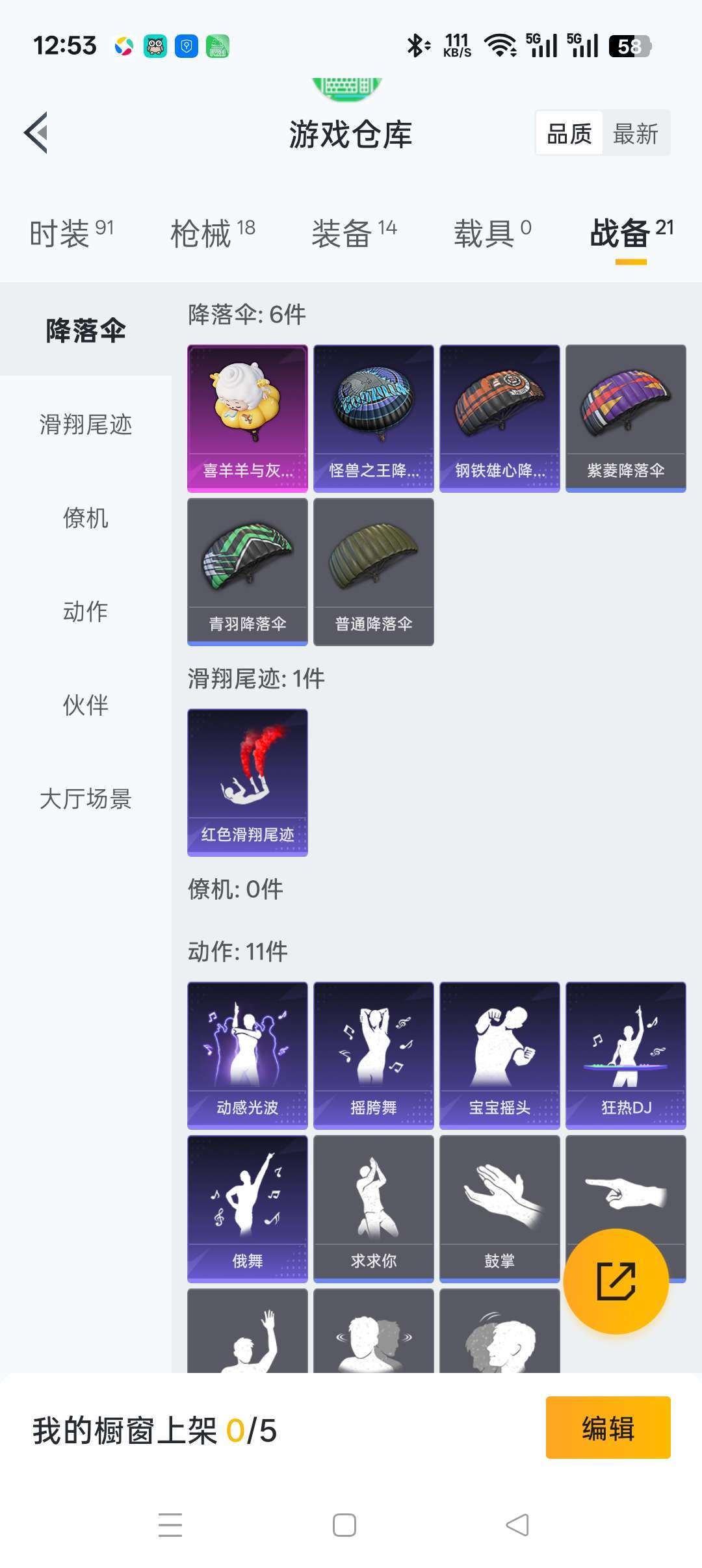The image size is (702, 1568).
Task: Switch sorting to 最新
Action: click(x=637, y=133)
